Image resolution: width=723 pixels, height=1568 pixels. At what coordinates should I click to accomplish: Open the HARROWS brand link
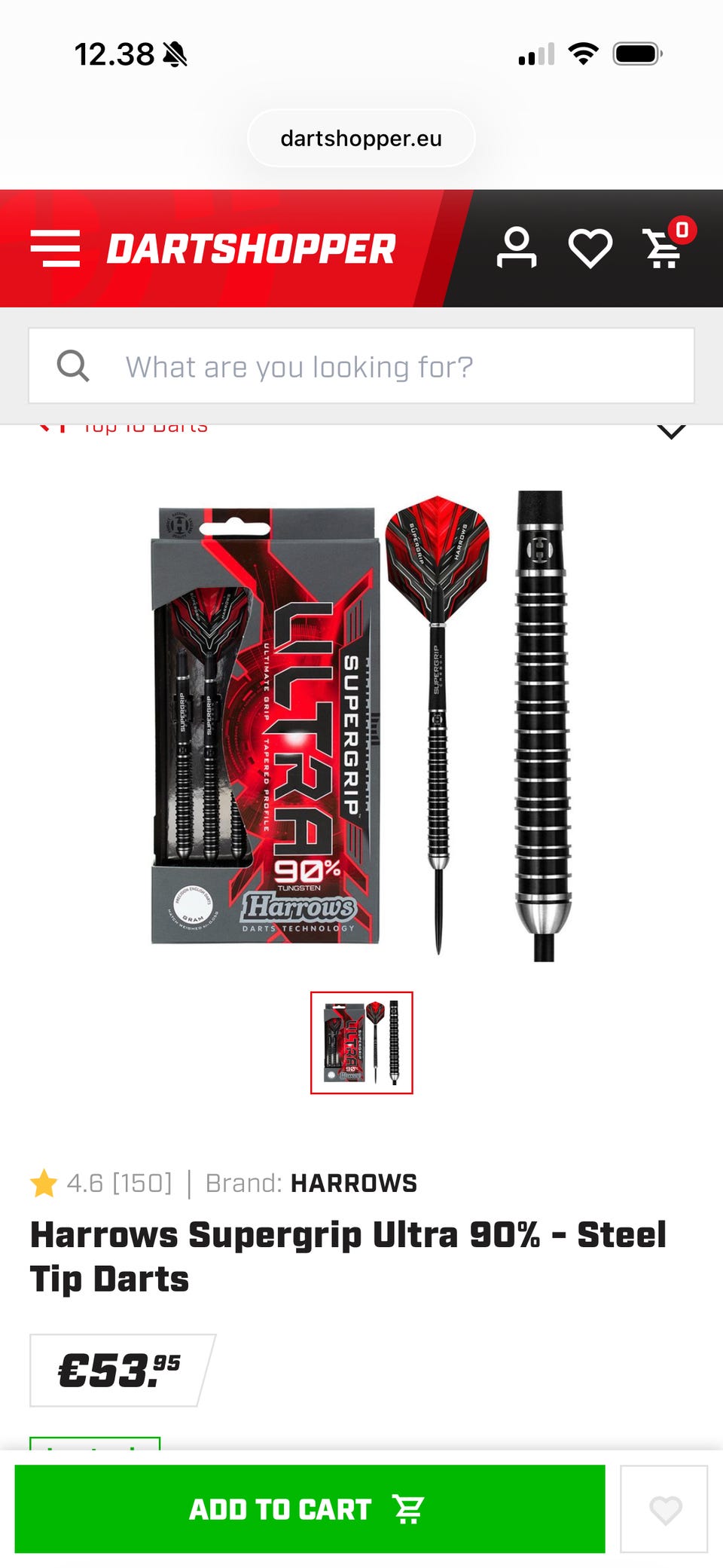tap(353, 1183)
